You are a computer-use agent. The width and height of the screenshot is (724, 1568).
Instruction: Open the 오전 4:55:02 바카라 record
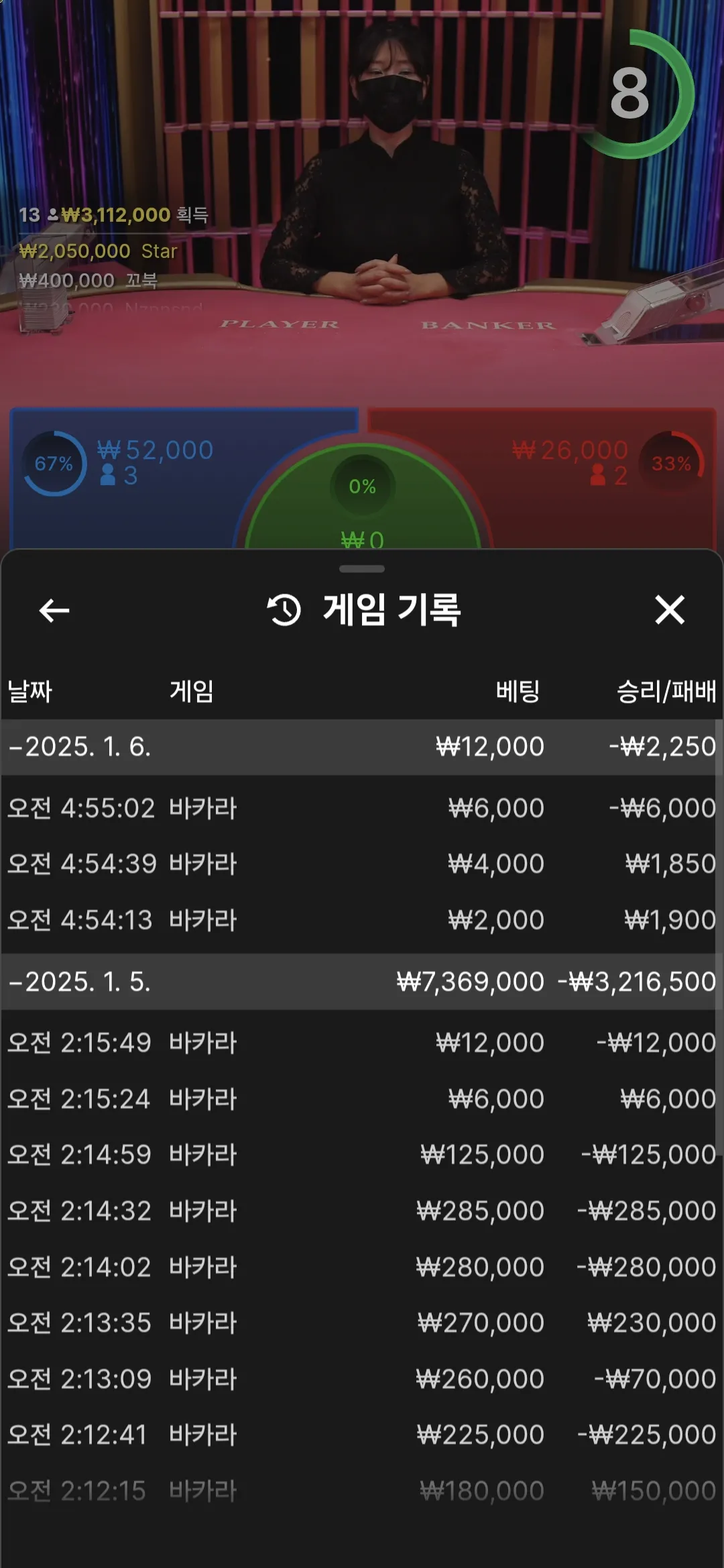click(x=361, y=808)
